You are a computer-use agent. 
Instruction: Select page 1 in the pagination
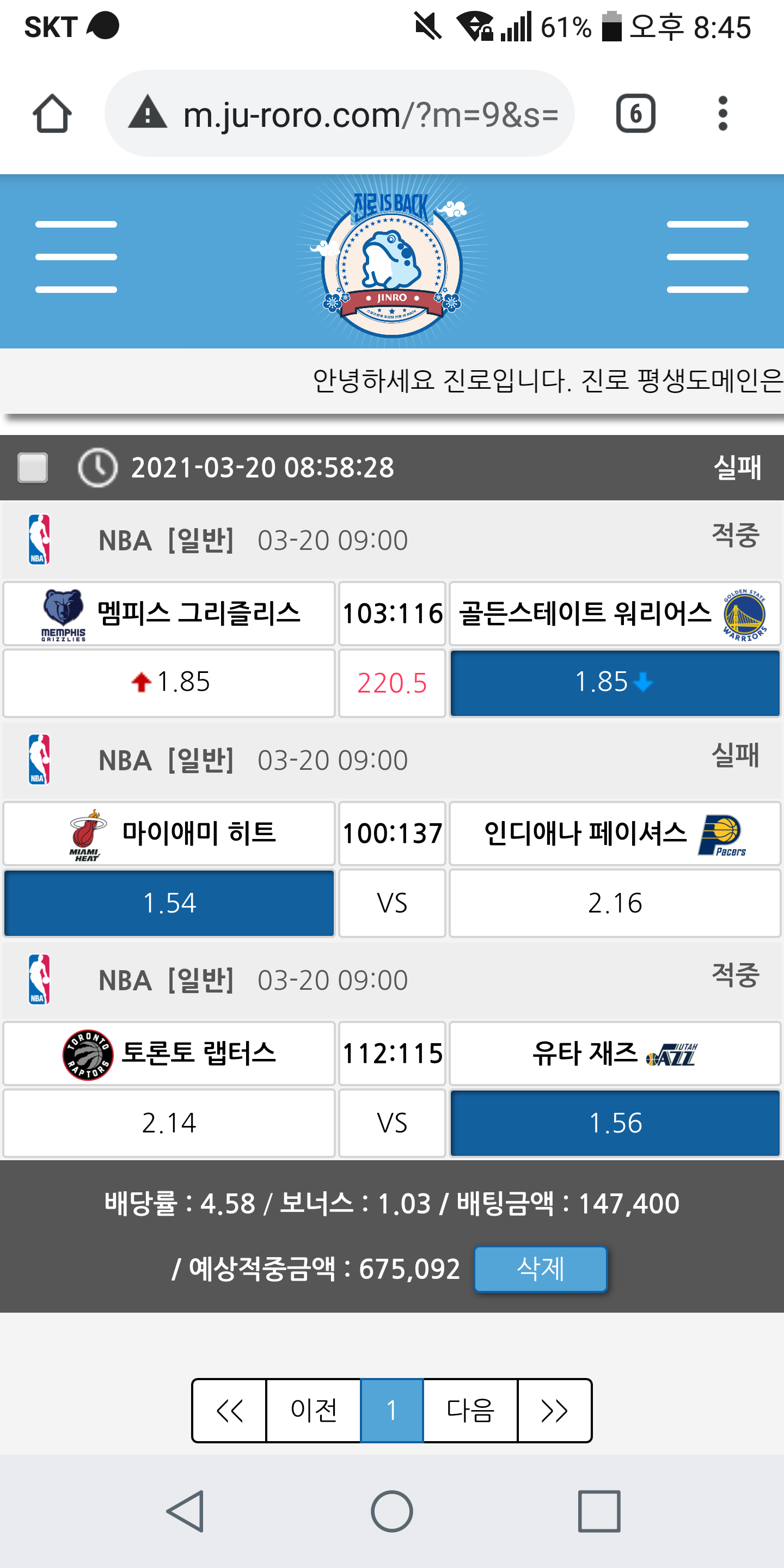pos(392,1410)
